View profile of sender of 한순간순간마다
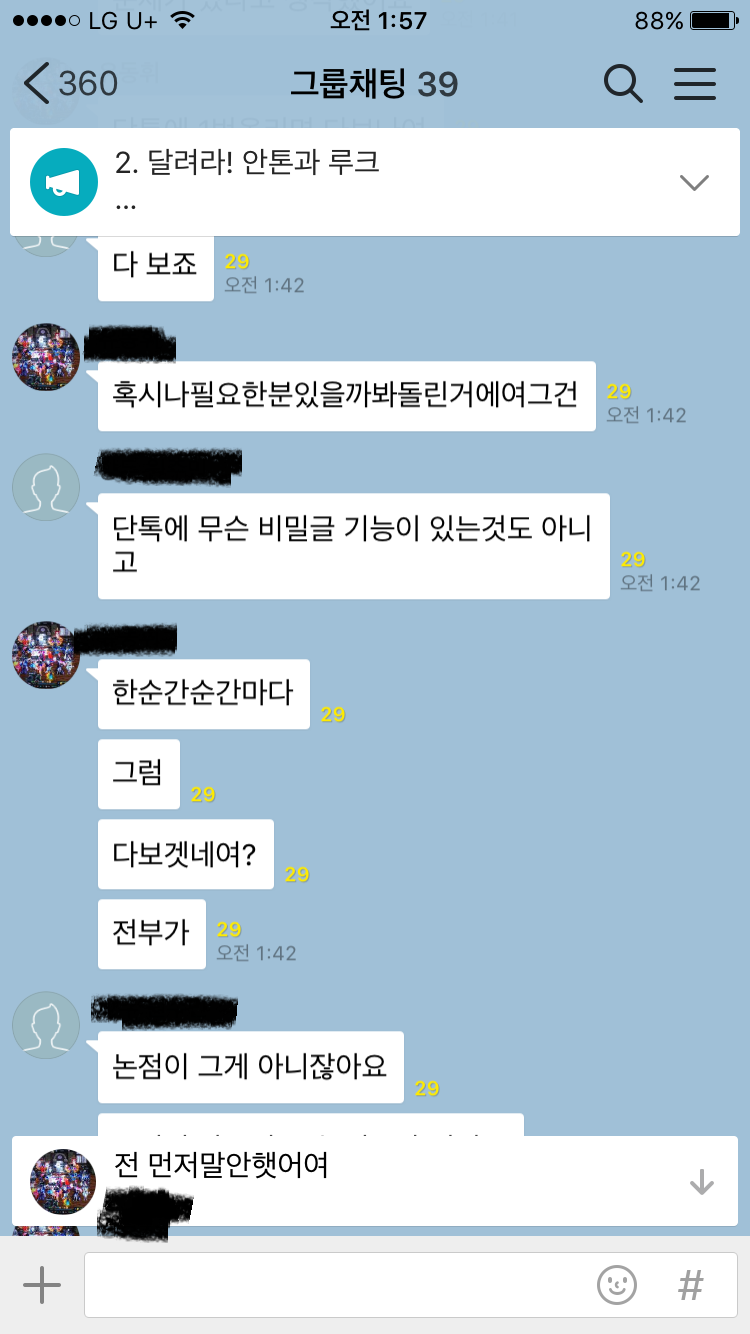 pyautogui.click(x=46, y=654)
